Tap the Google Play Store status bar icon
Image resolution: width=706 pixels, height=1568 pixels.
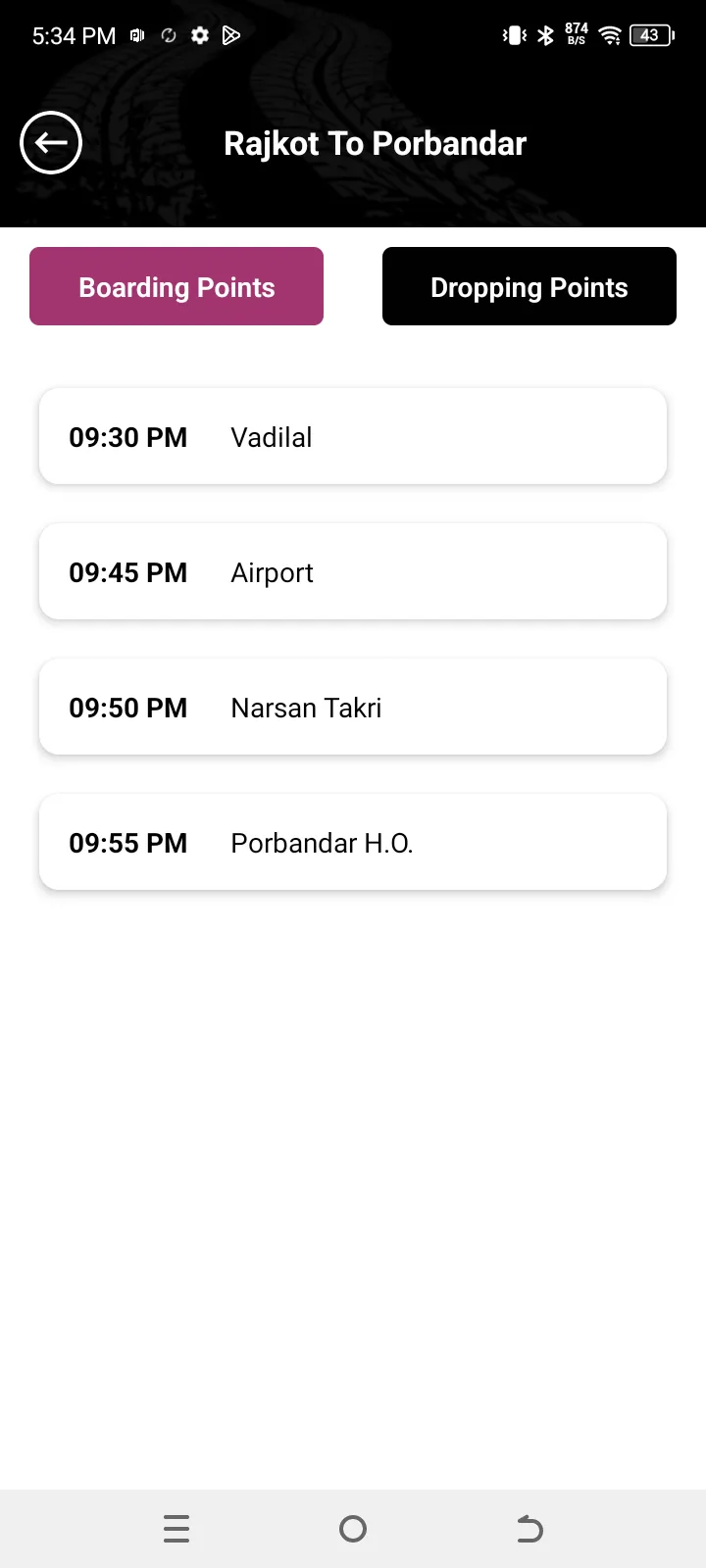(x=231, y=35)
